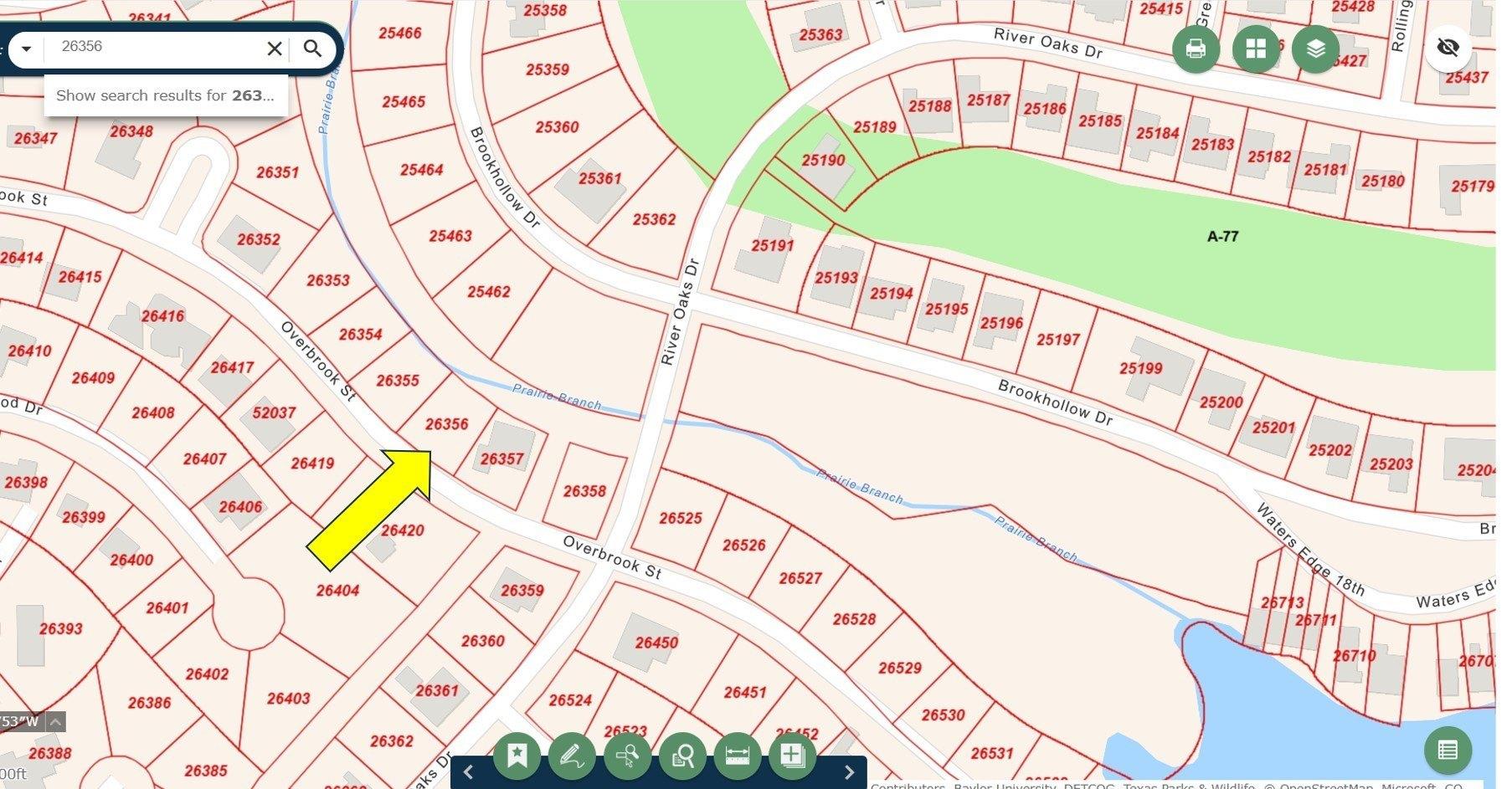Open the print tool
1512x789 pixels.
(1196, 49)
